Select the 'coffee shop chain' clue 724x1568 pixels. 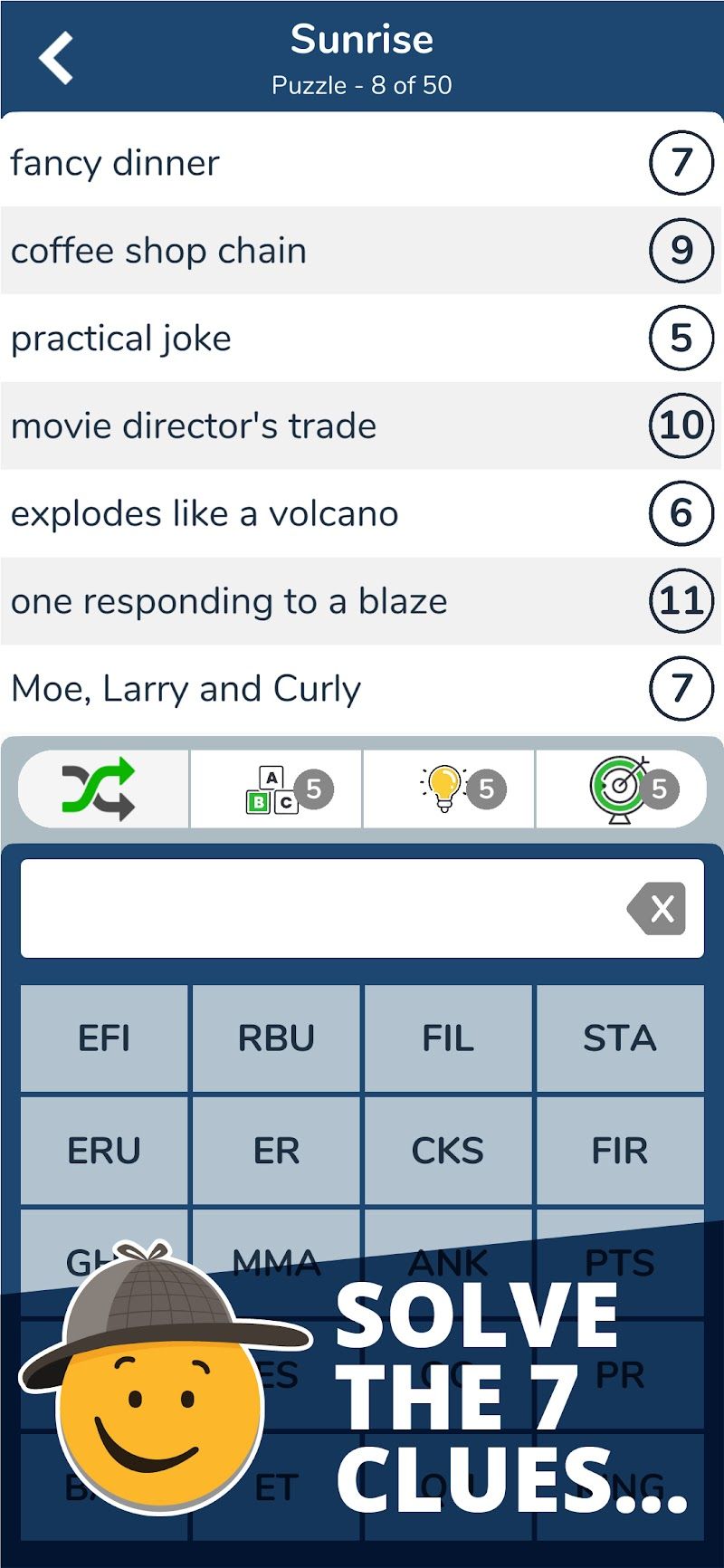point(362,251)
